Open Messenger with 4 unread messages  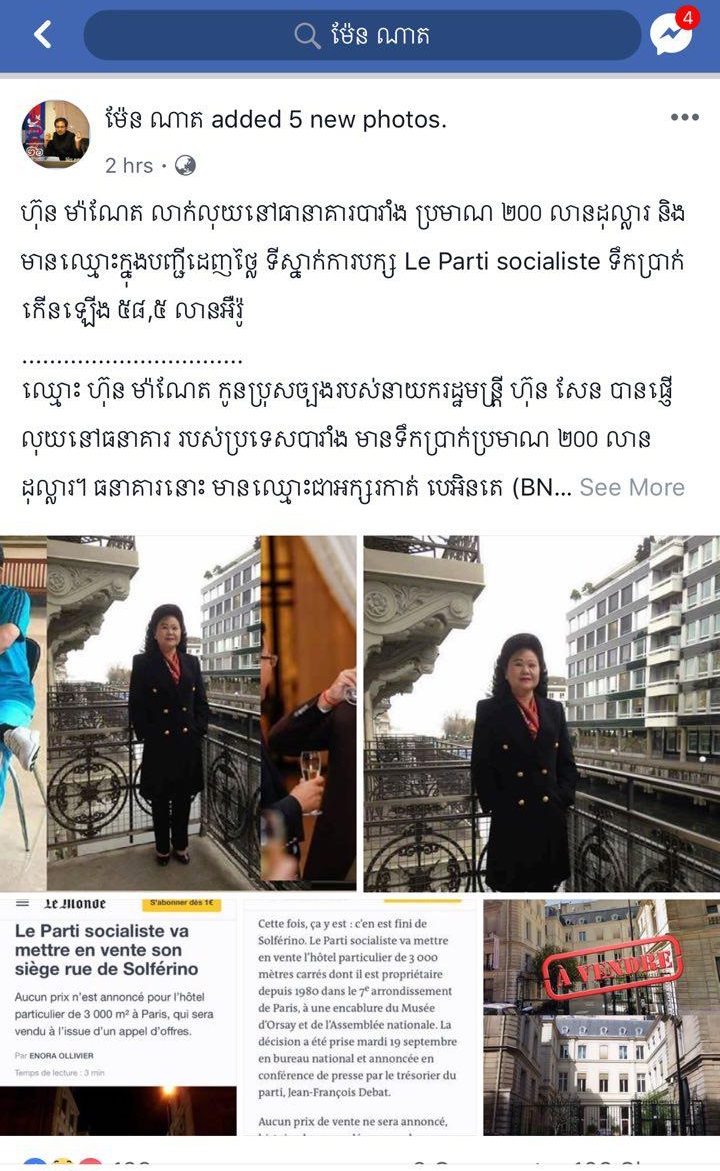[672, 33]
